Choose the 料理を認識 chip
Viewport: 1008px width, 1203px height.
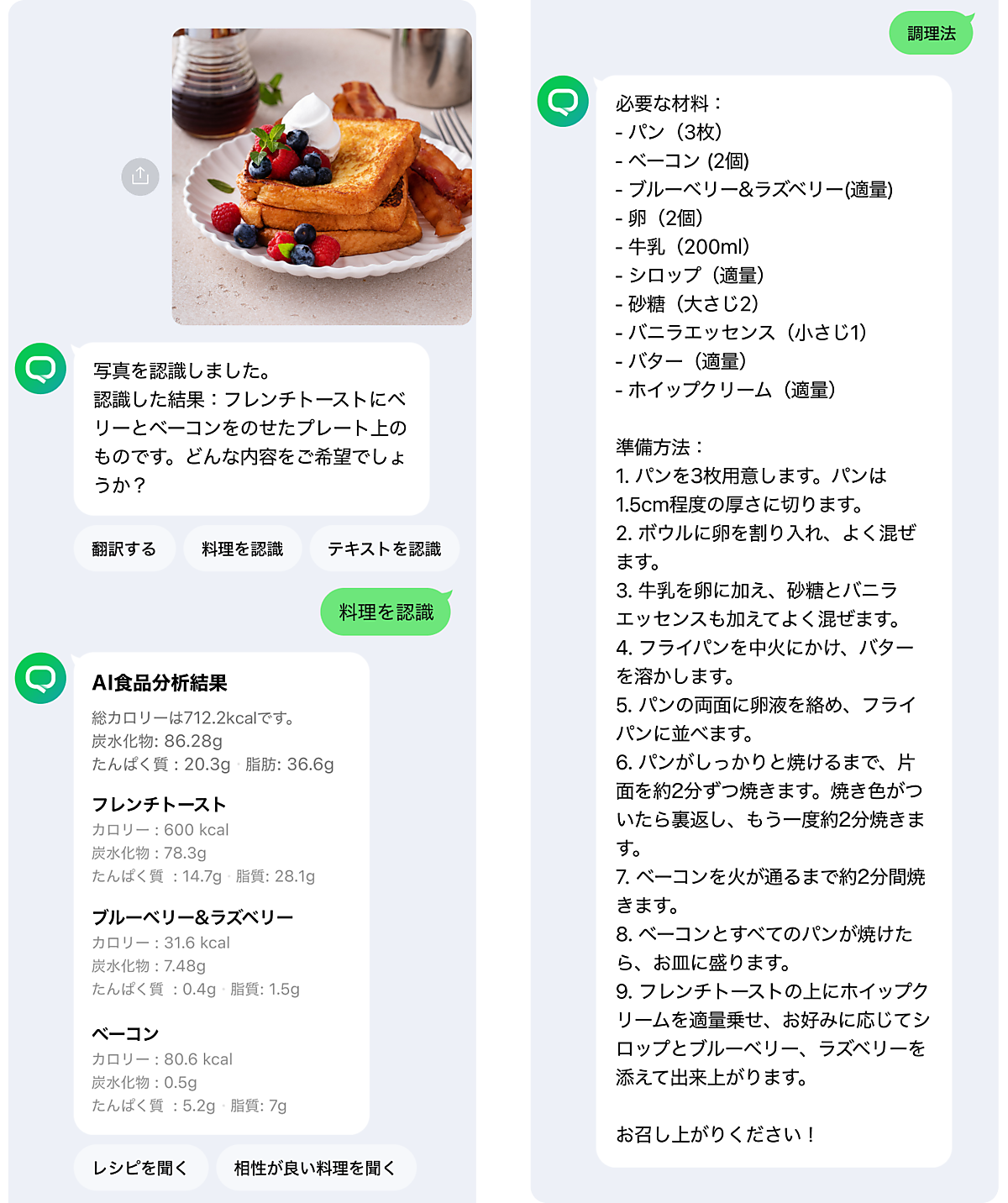click(242, 549)
